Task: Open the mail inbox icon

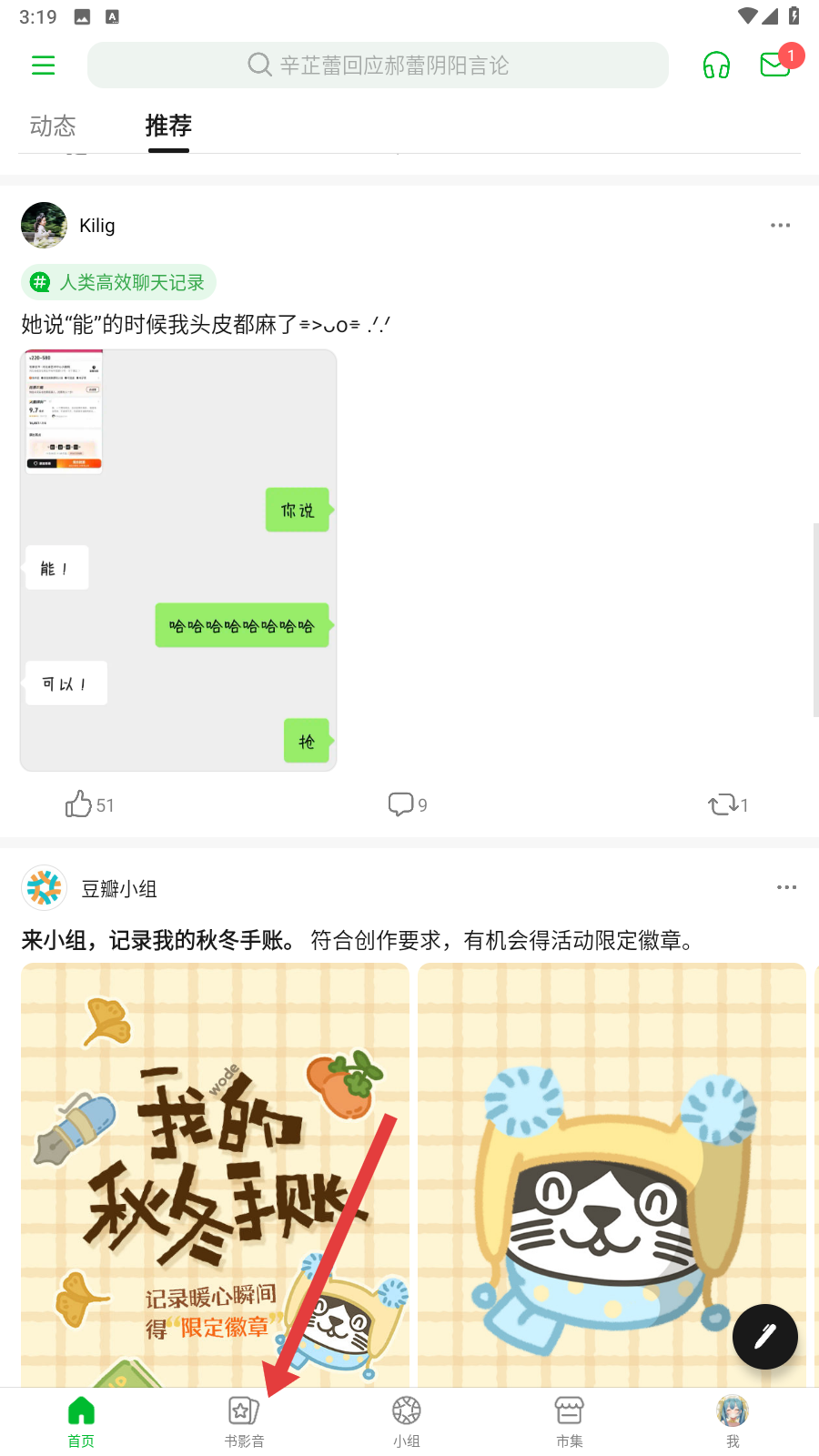Action: (x=775, y=65)
